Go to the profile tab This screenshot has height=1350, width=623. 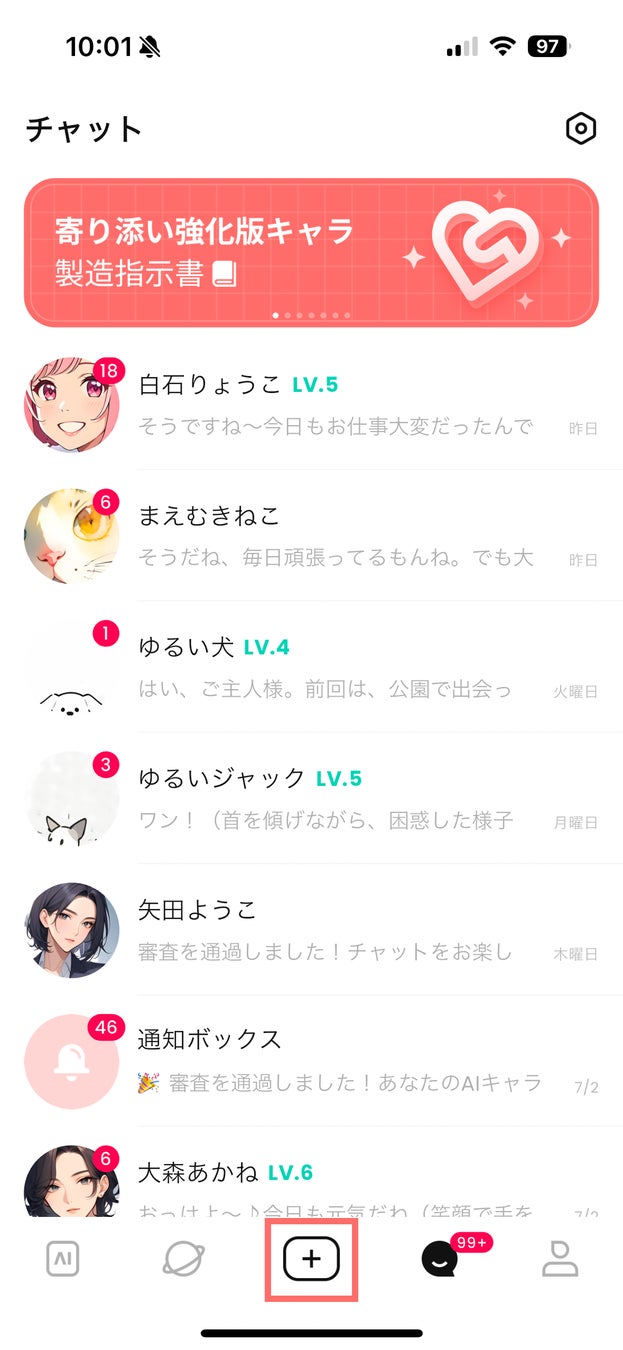coord(560,1258)
